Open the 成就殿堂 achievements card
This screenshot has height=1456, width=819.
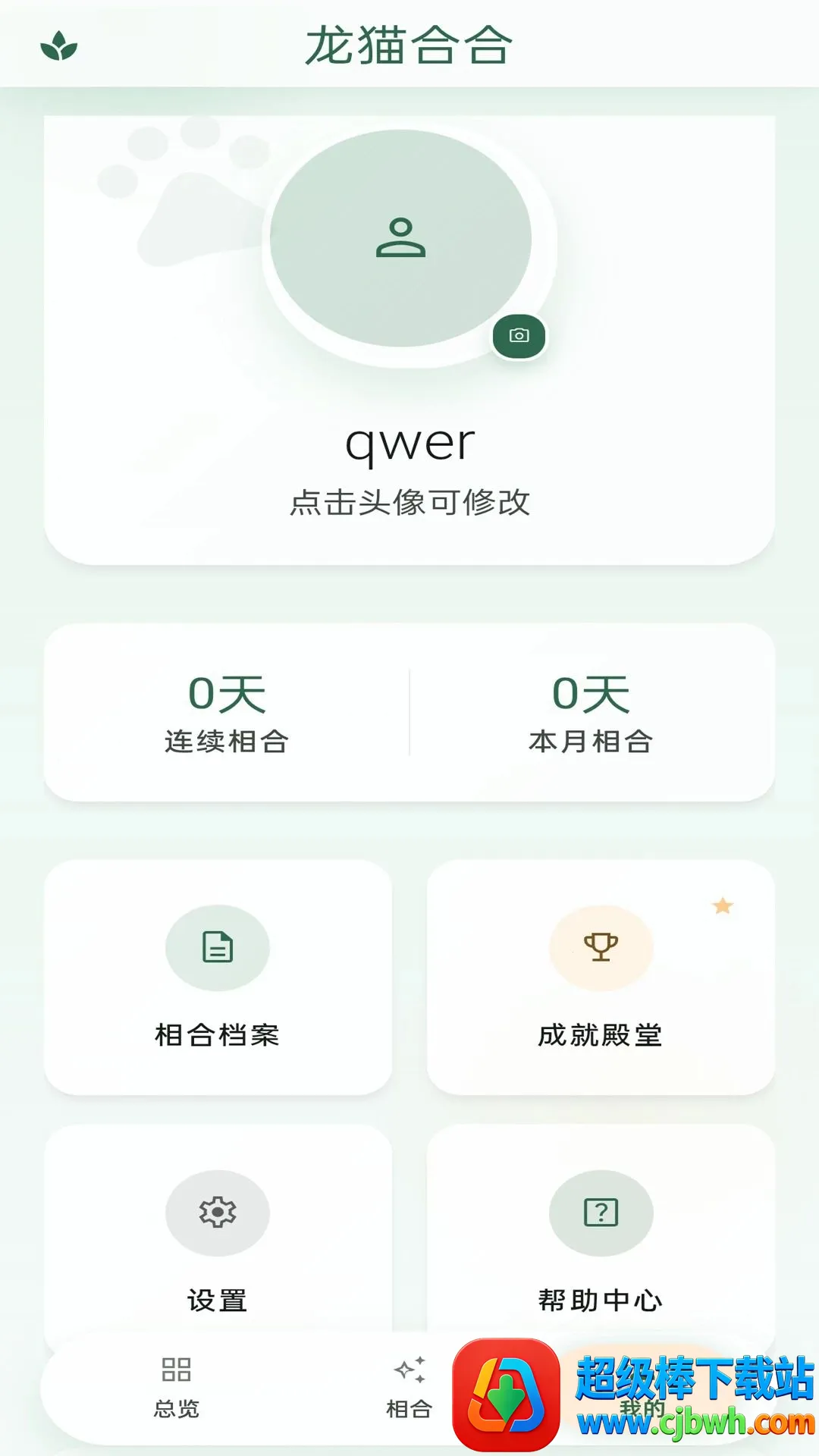coord(601,977)
